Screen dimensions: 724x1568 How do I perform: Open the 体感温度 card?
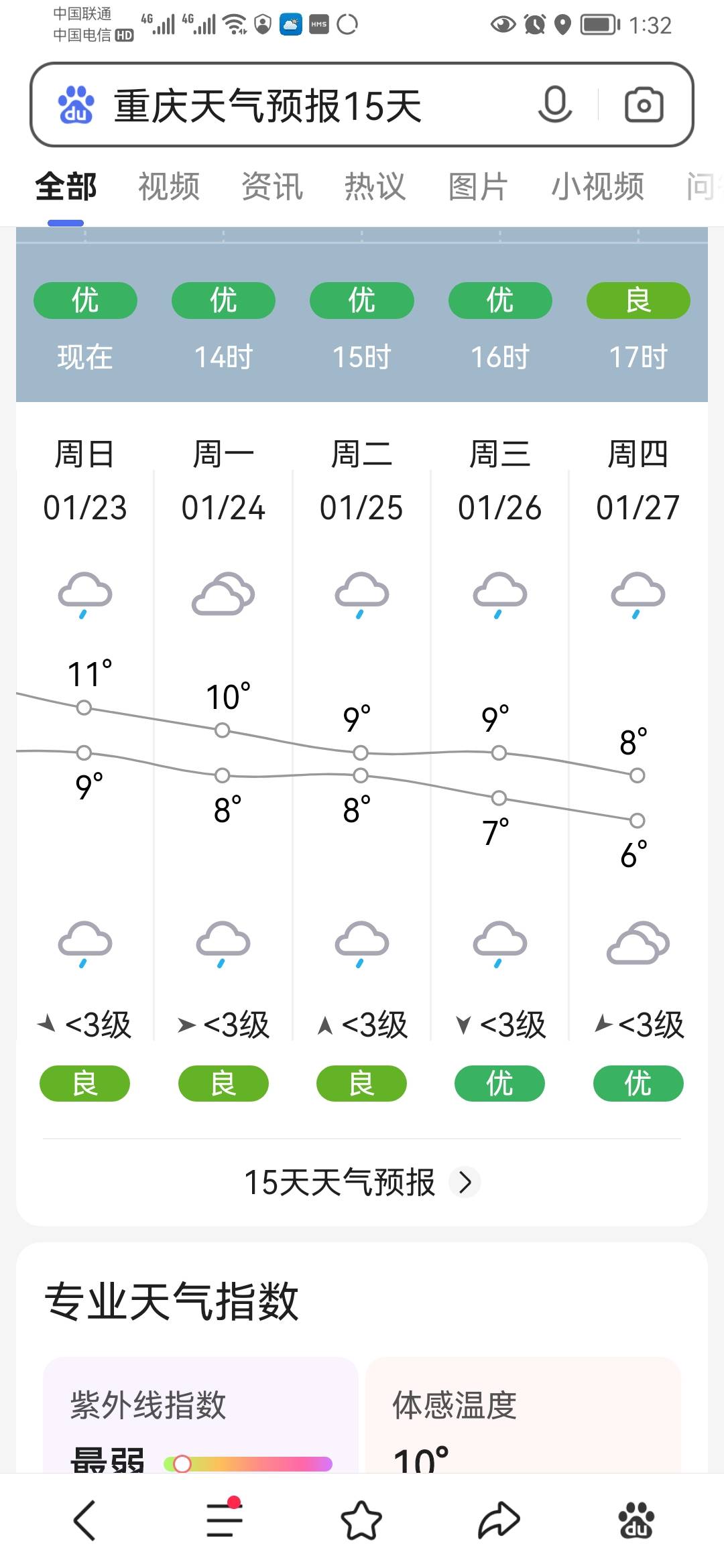(x=523, y=1414)
